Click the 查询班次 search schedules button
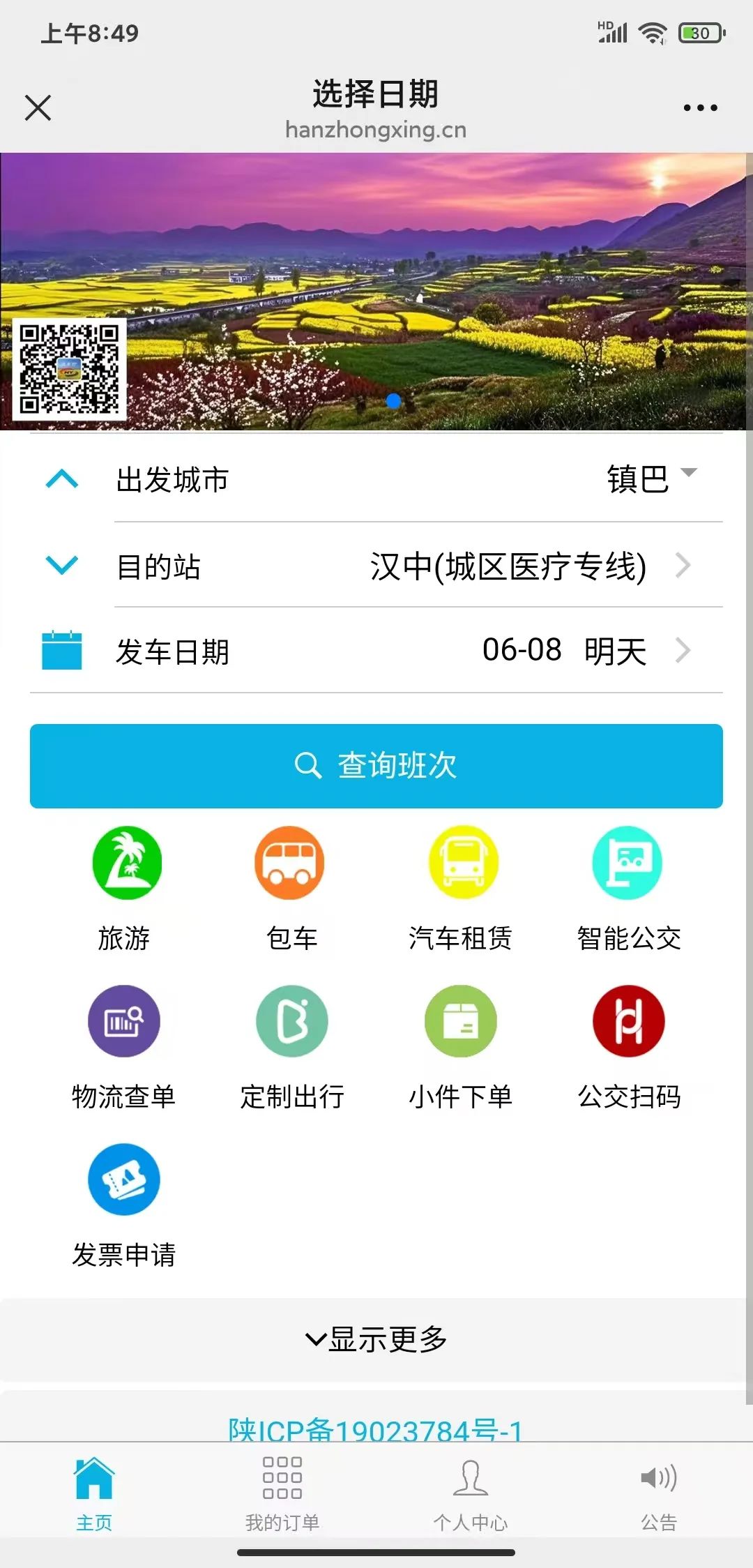Screen dimensions: 753x1568 pos(376,765)
